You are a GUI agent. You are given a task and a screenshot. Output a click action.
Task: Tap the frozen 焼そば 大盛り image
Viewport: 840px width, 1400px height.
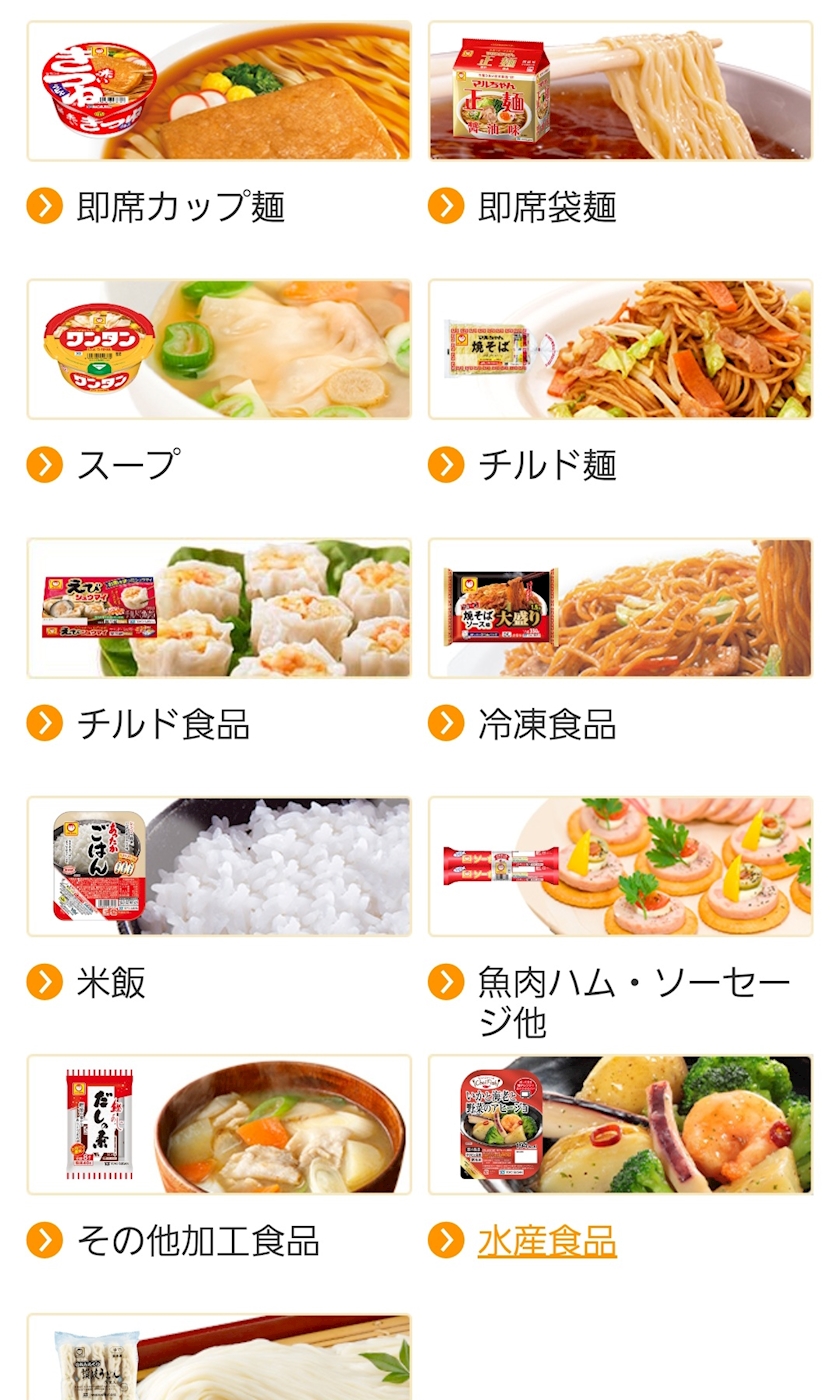(620, 608)
